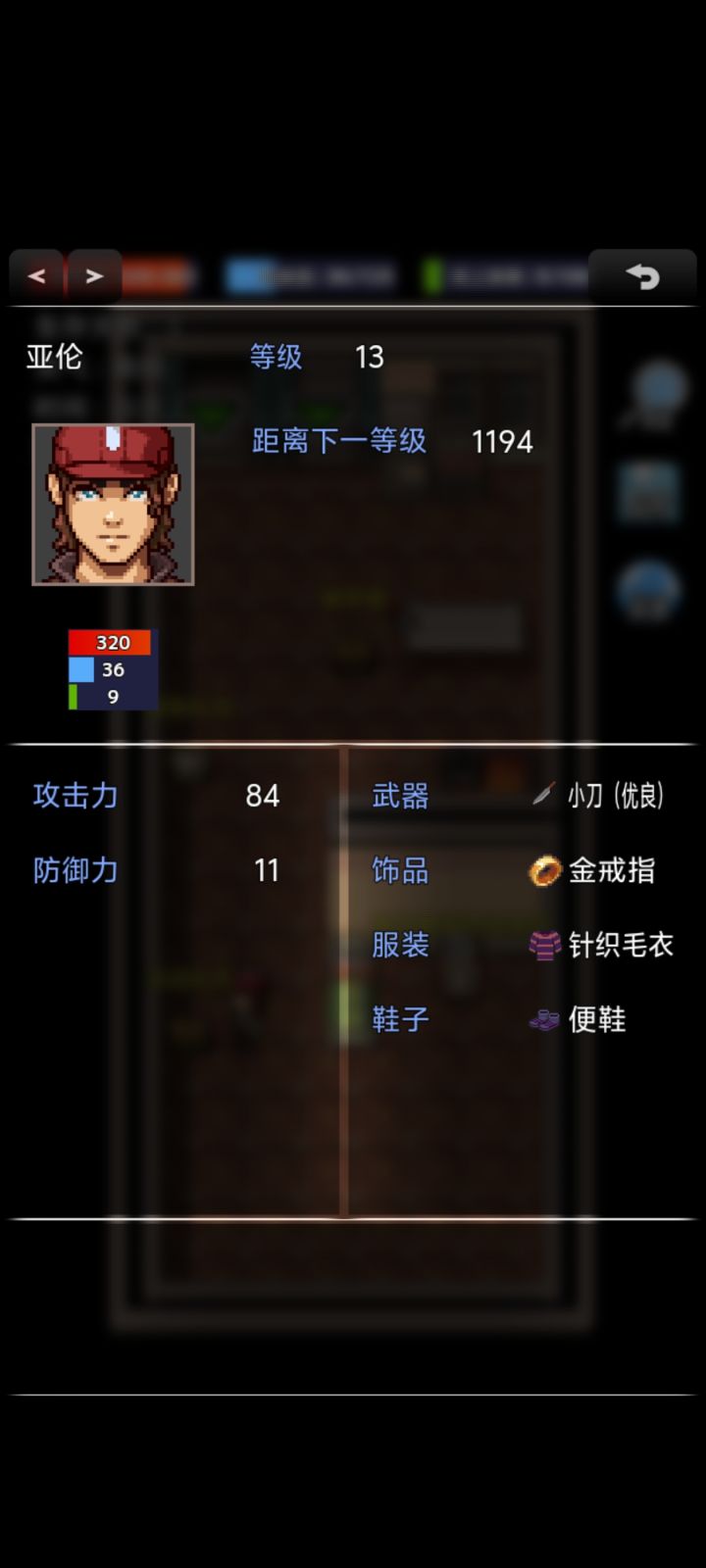This screenshot has width=706, height=1568.
Task: Select the 攻击力 attack stat row
Action: tap(74, 797)
